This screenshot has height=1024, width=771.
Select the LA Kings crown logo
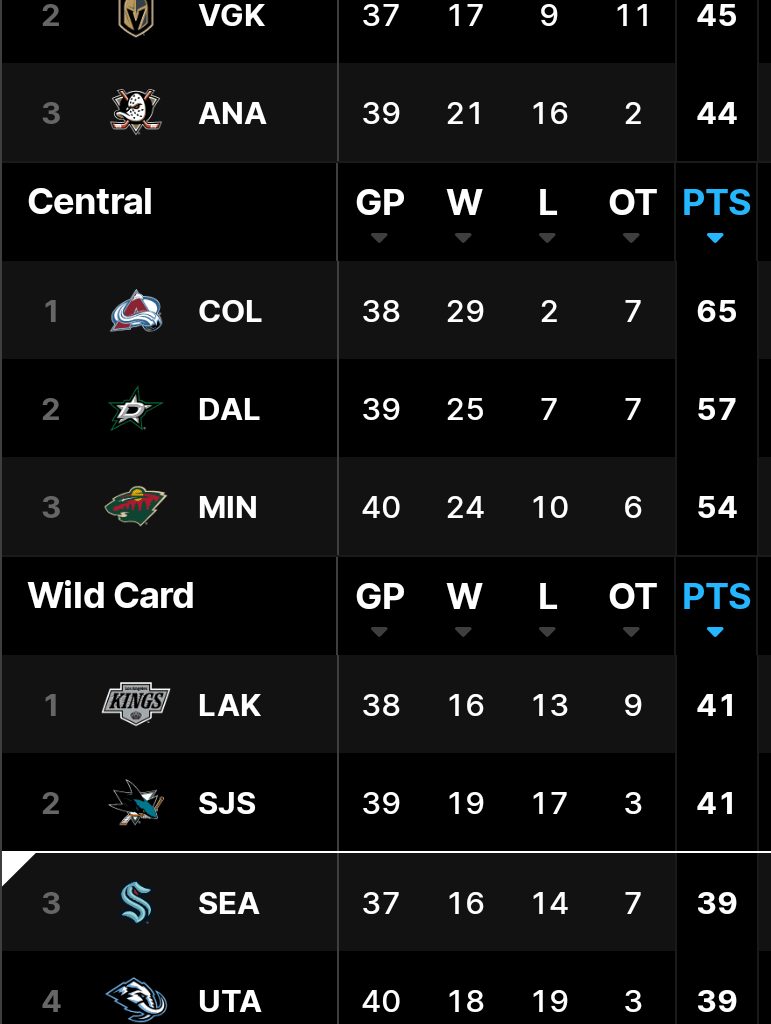coord(136,705)
